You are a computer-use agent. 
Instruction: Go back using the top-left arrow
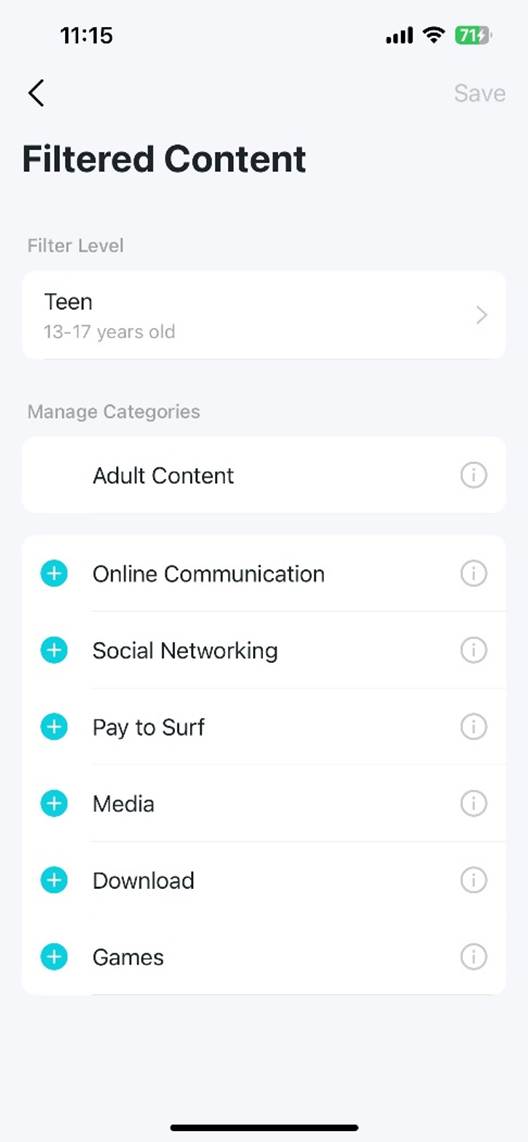tap(36, 93)
